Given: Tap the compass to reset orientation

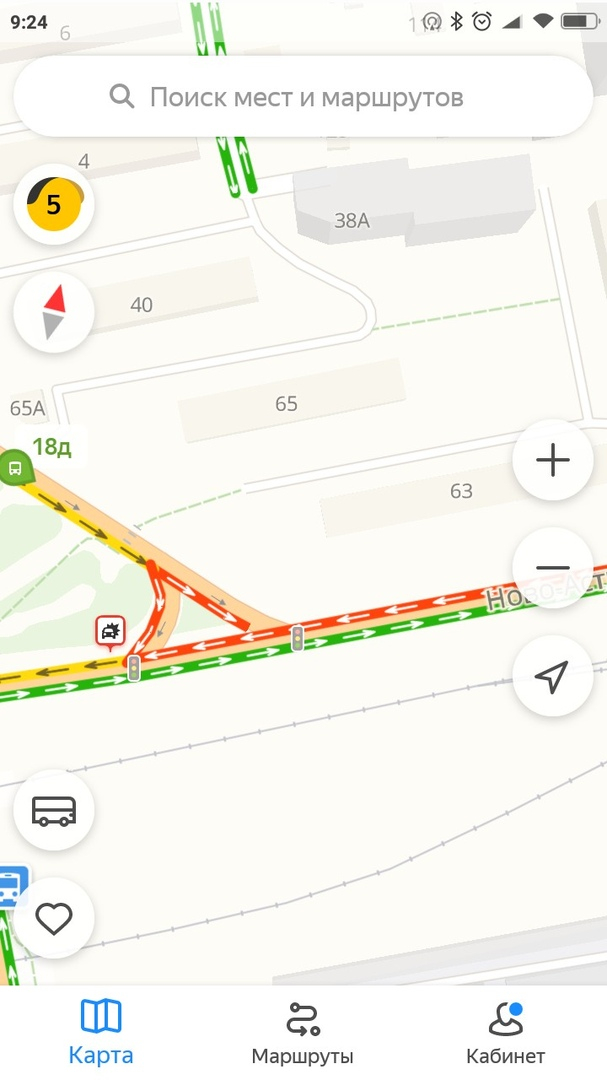Looking at the screenshot, I should [x=54, y=313].
